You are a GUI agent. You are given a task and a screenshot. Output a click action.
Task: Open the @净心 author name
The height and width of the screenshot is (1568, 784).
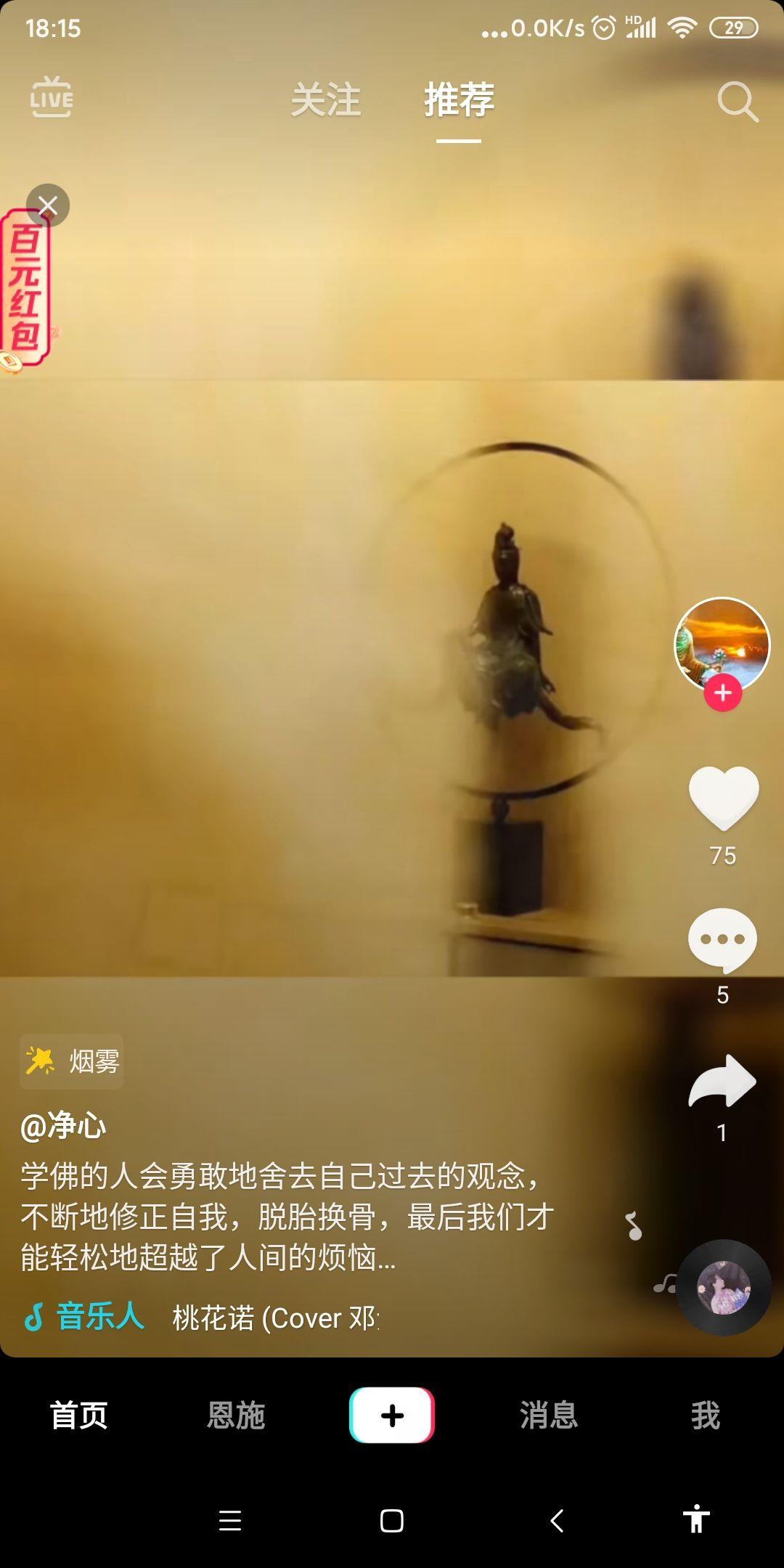64,1126
